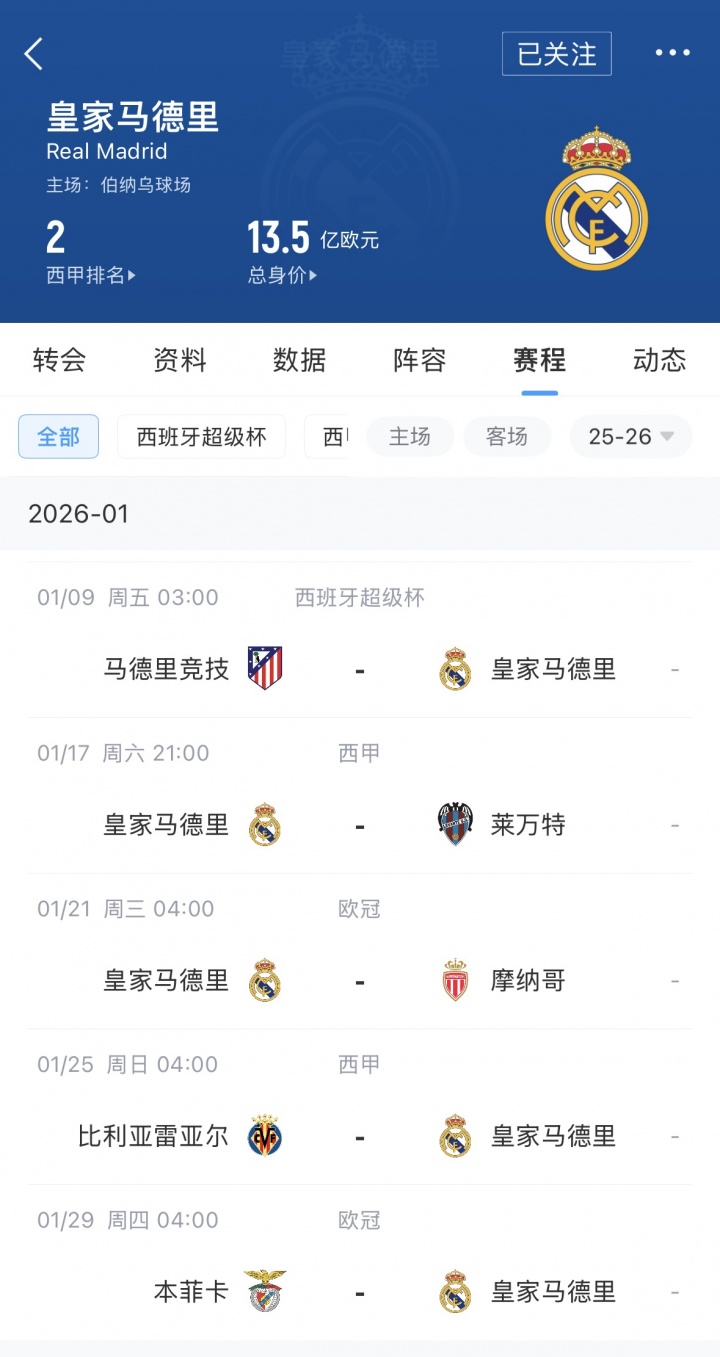720x1357 pixels.
Task: Open 总身价 squad value details
Action: (x=282, y=275)
